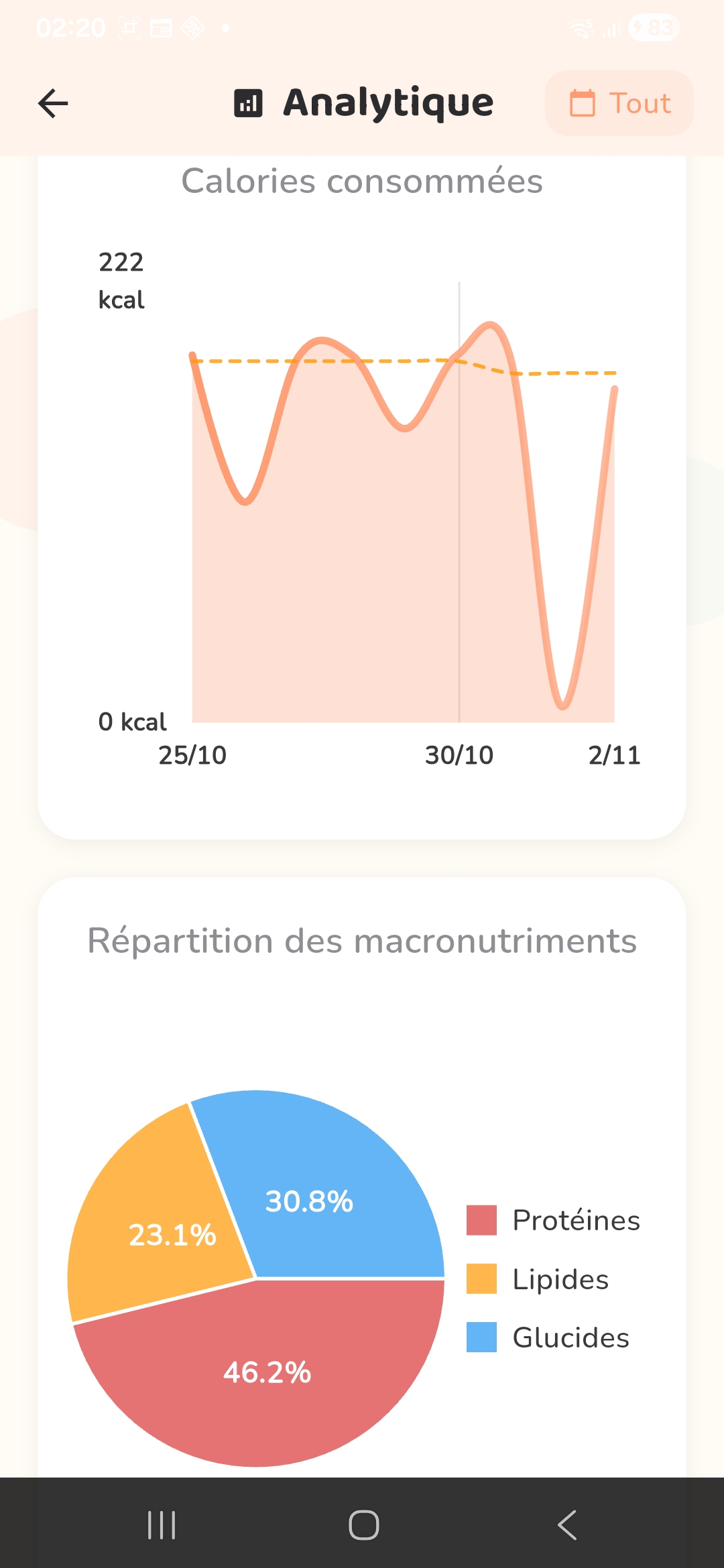
Task: Tap the 02:20 clock in the status bar
Action: (x=71, y=27)
